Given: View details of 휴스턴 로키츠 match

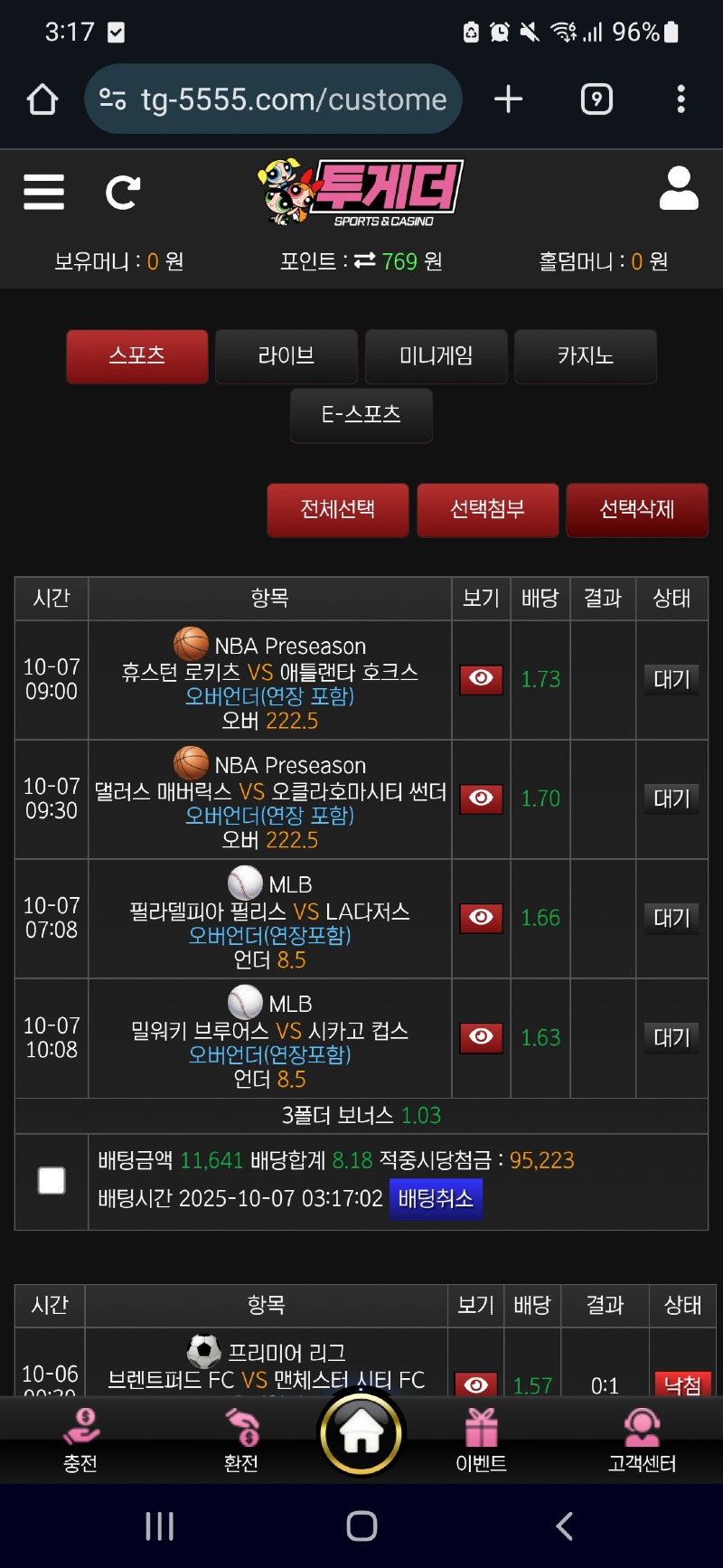Looking at the screenshot, I should (x=481, y=679).
